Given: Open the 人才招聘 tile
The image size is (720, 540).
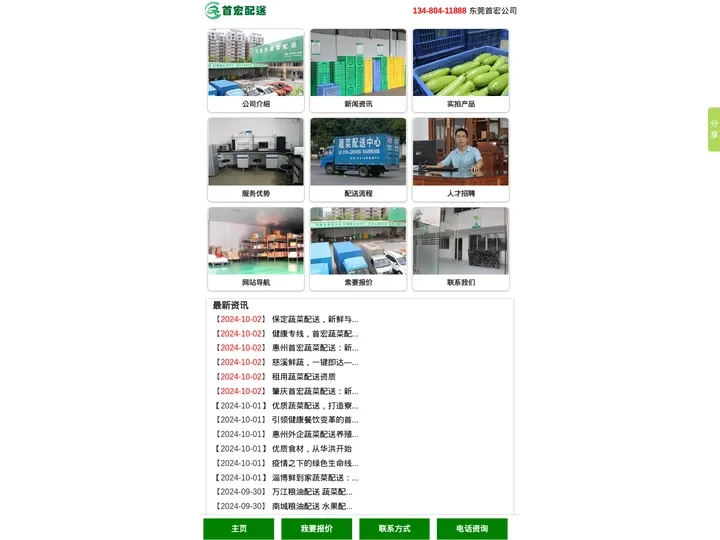Looking at the screenshot, I should pyautogui.click(x=461, y=159).
